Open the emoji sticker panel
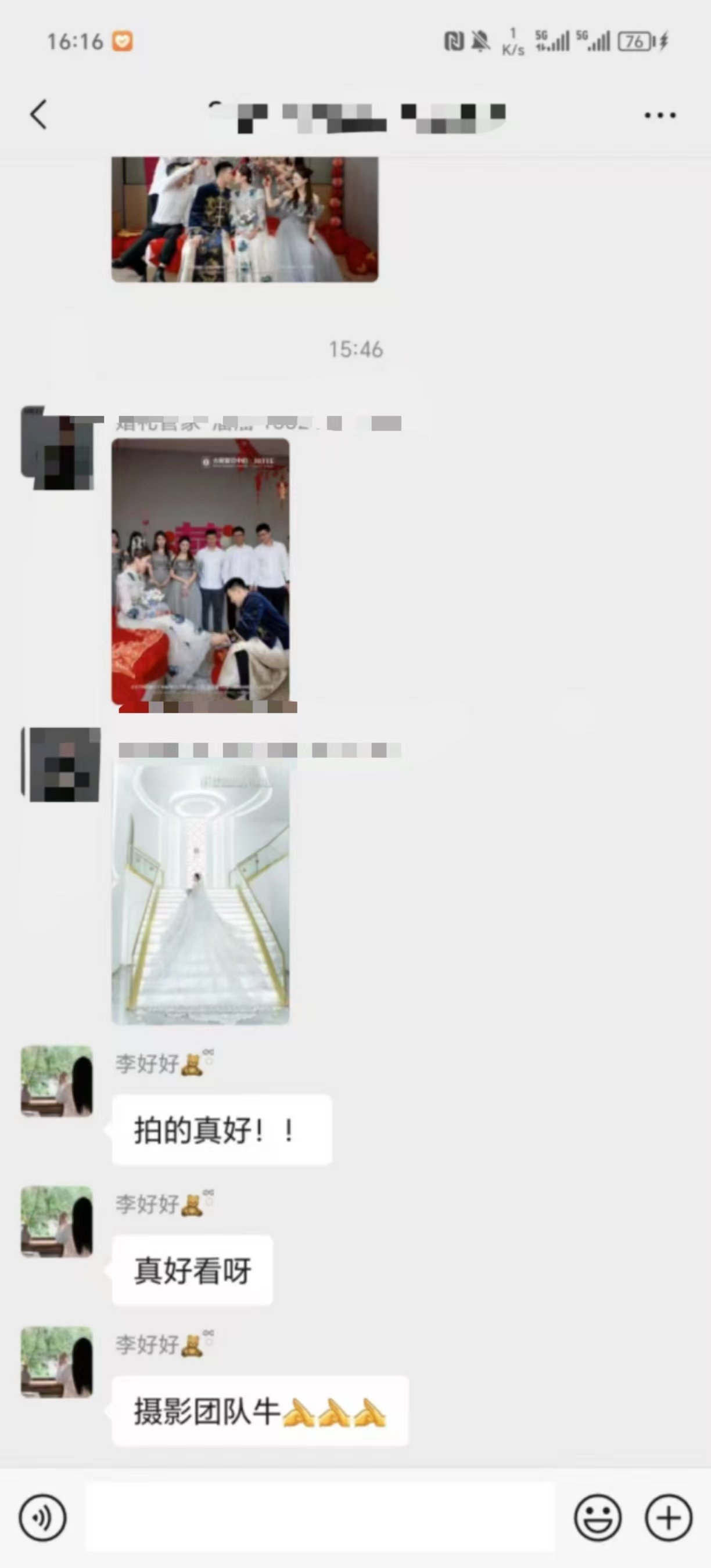 tap(598, 1517)
